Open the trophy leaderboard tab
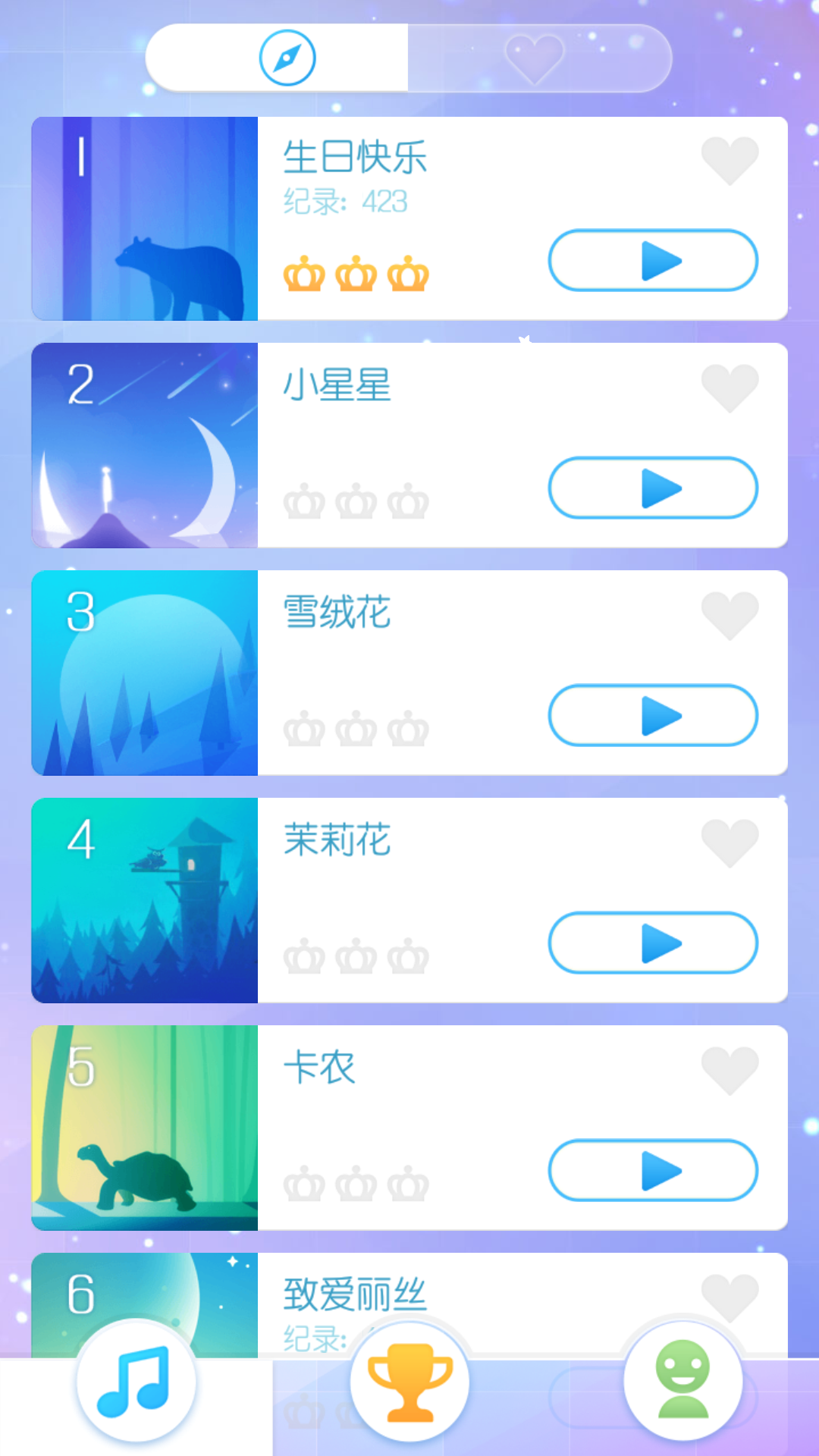 coord(409,1381)
